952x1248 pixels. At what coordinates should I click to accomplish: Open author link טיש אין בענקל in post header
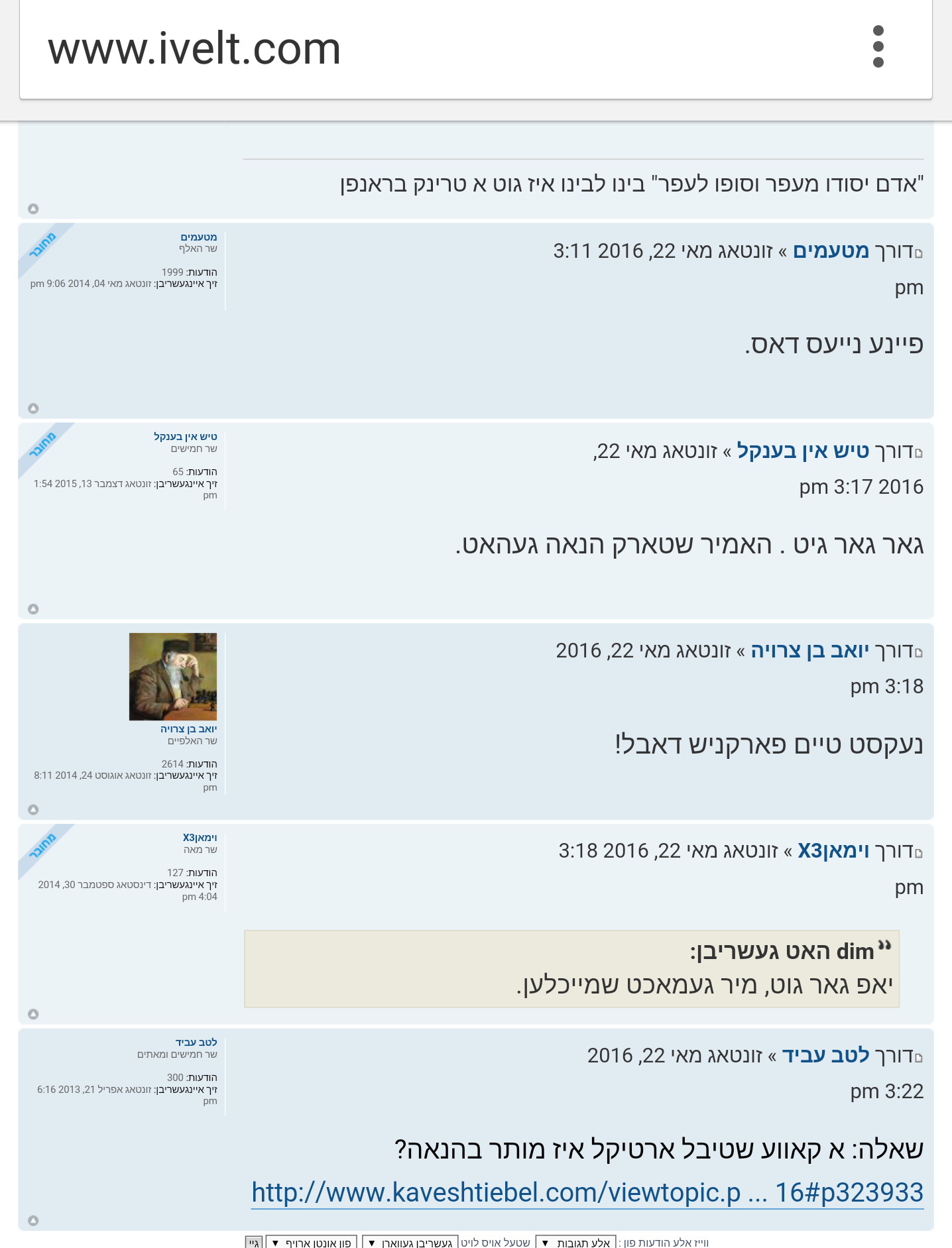point(802,451)
